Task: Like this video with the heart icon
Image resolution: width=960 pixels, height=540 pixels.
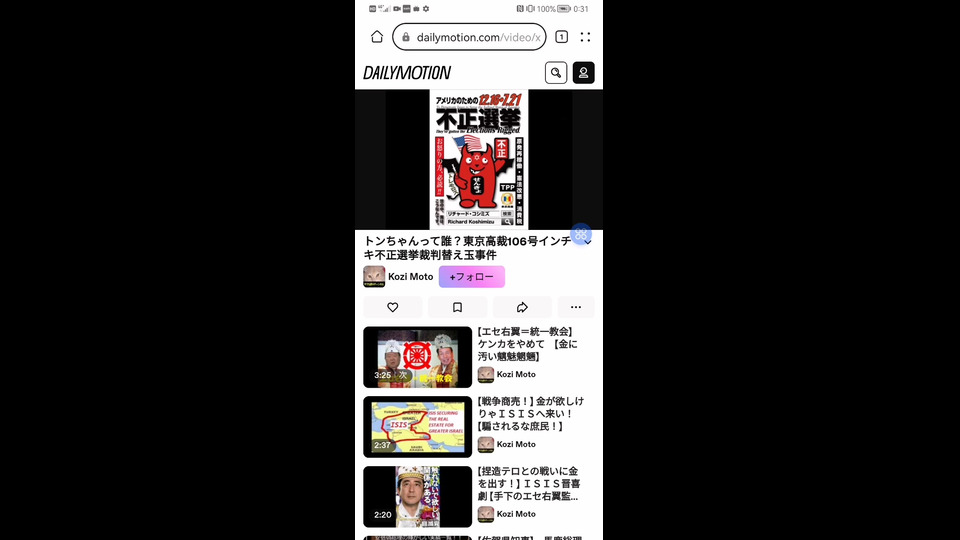Action: 392,307
